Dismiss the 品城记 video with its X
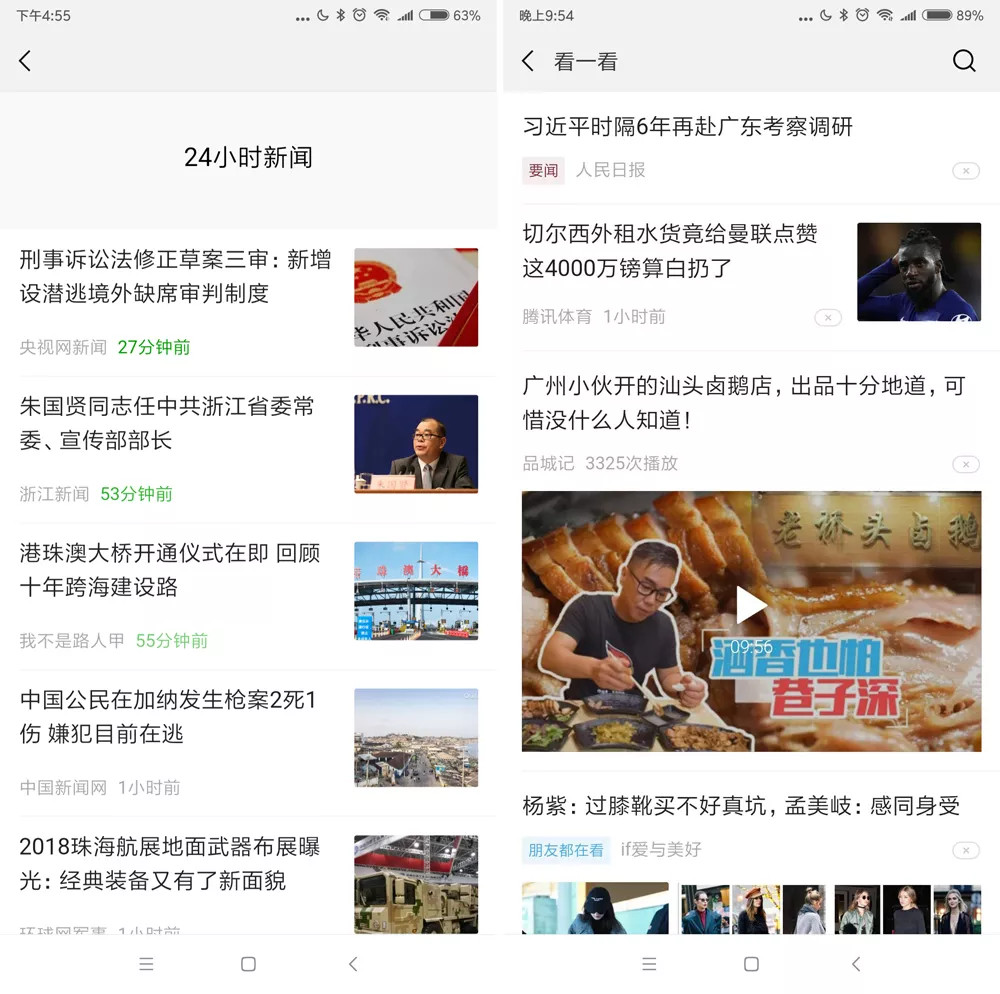 pyautogui.click(x=965, y=464)
